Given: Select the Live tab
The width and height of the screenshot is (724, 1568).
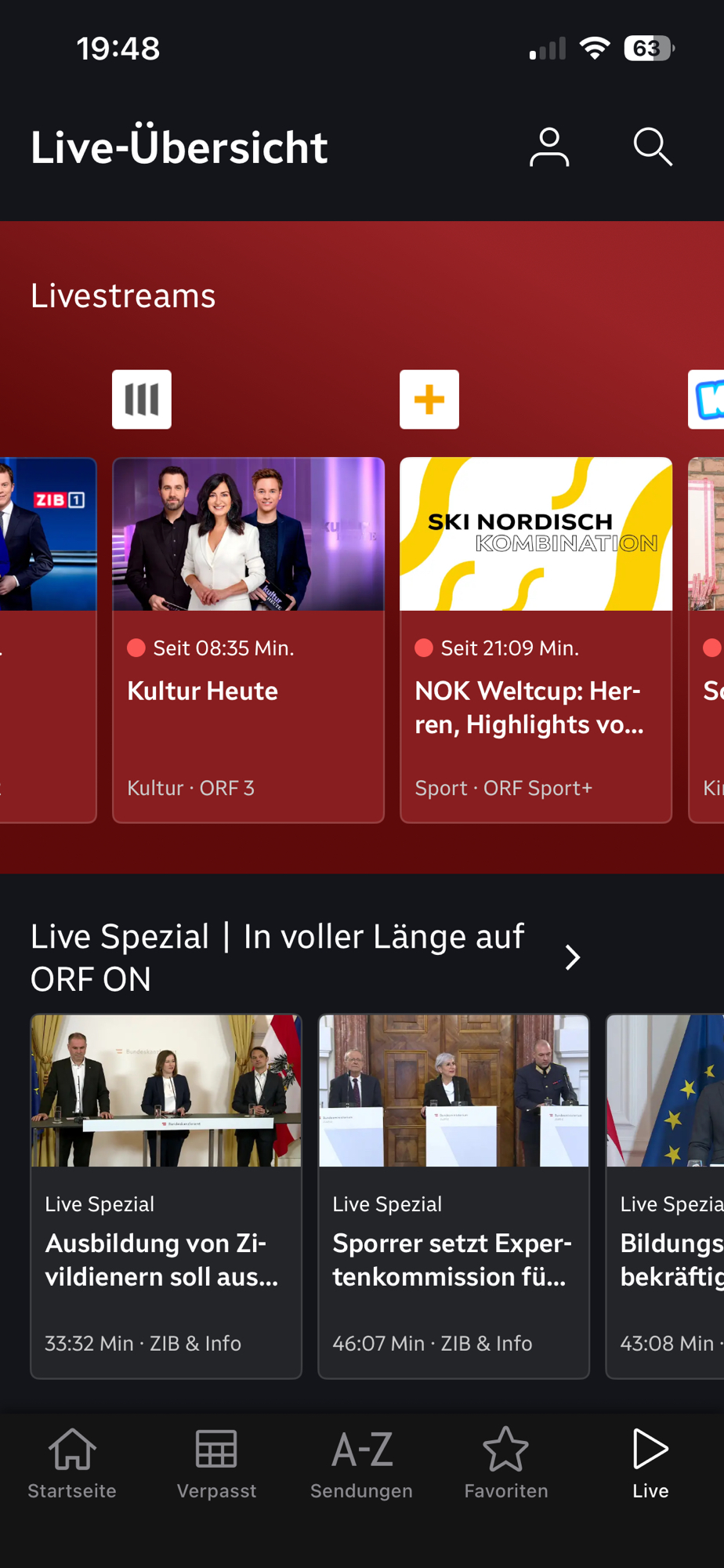Looking at the screenshot, I should click(650, 1463).
